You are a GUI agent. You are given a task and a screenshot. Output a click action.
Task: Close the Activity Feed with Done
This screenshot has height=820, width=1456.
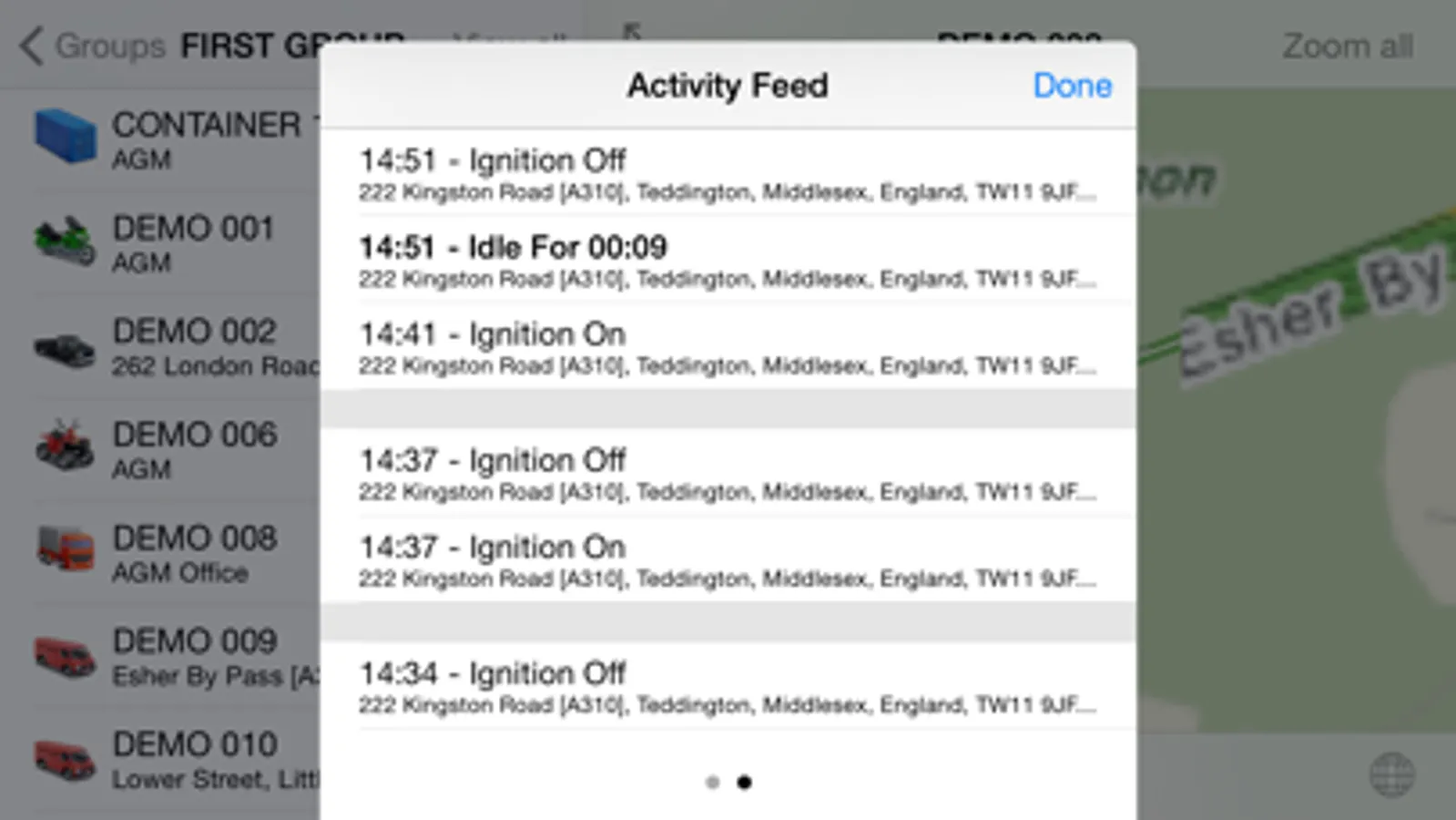(1072, 86)
